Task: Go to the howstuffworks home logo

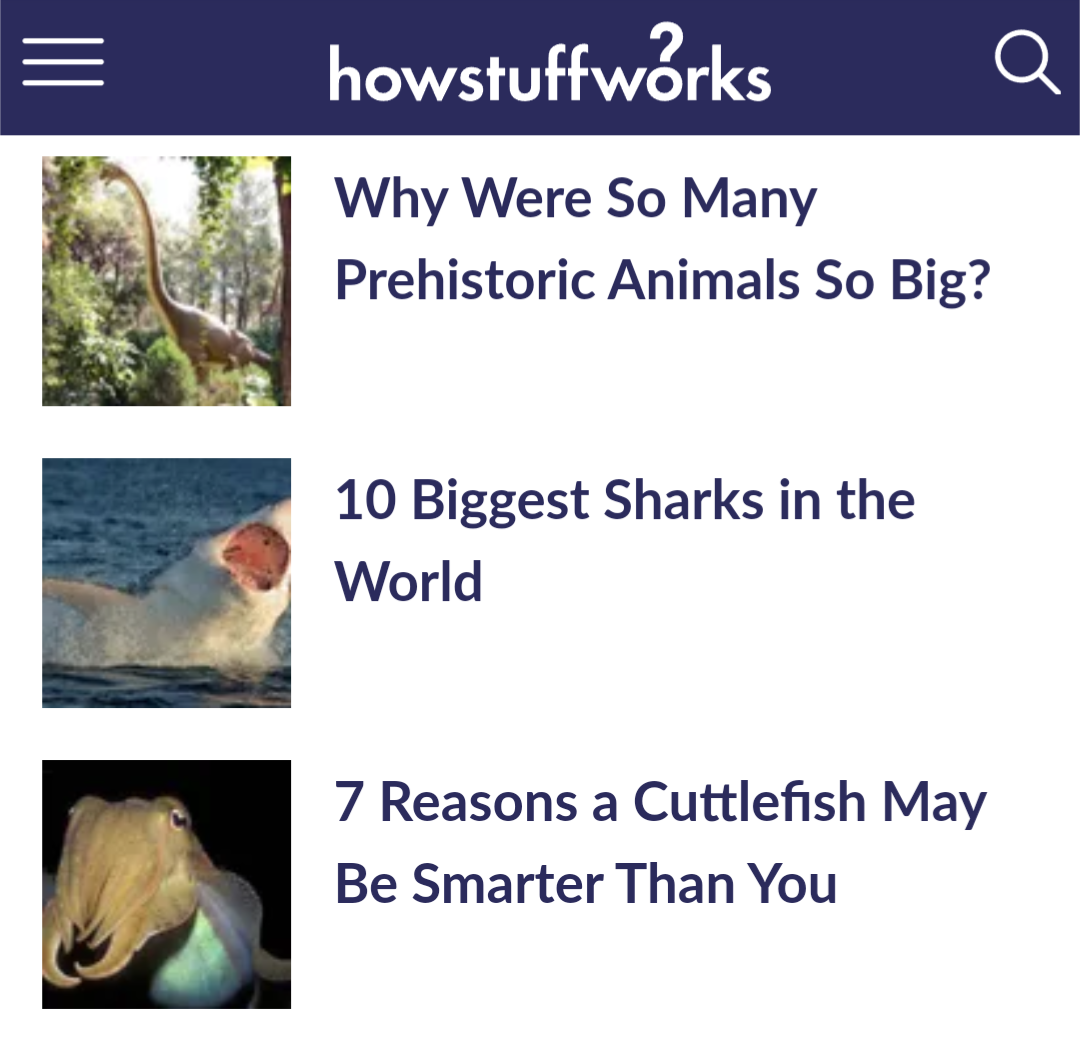Action: coord(550,66)
